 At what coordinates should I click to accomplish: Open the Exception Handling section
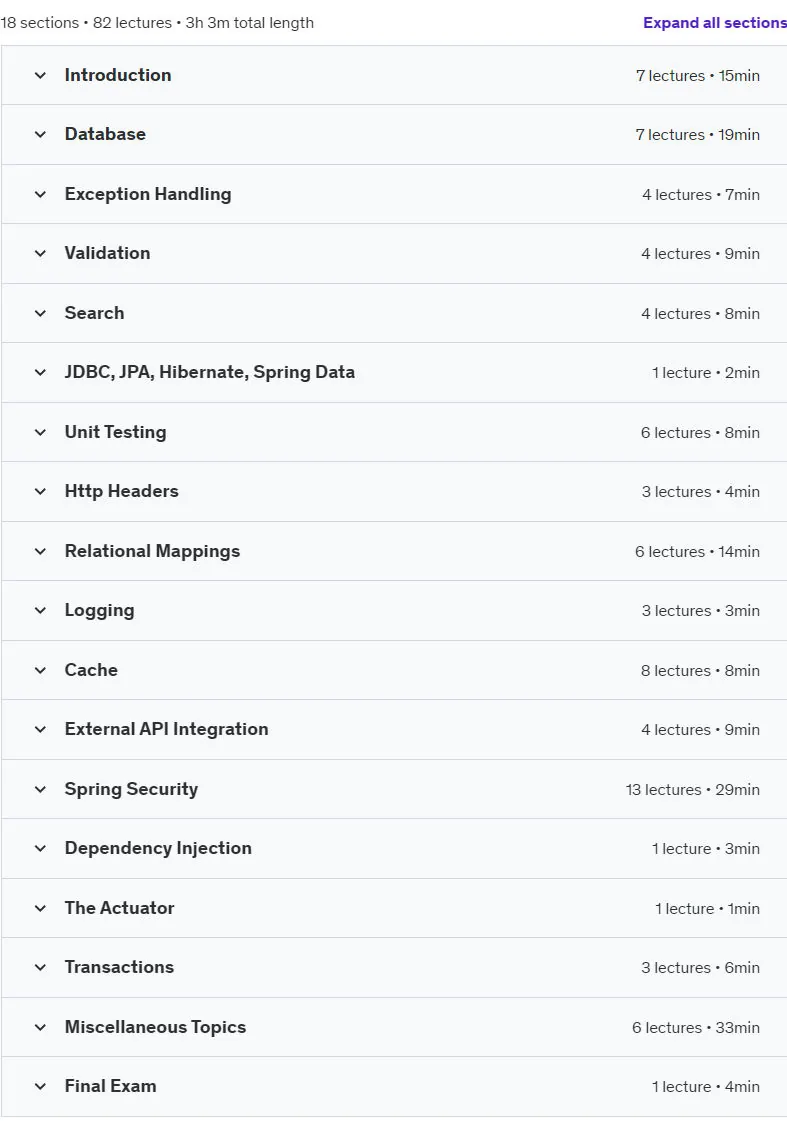point(394,194)
